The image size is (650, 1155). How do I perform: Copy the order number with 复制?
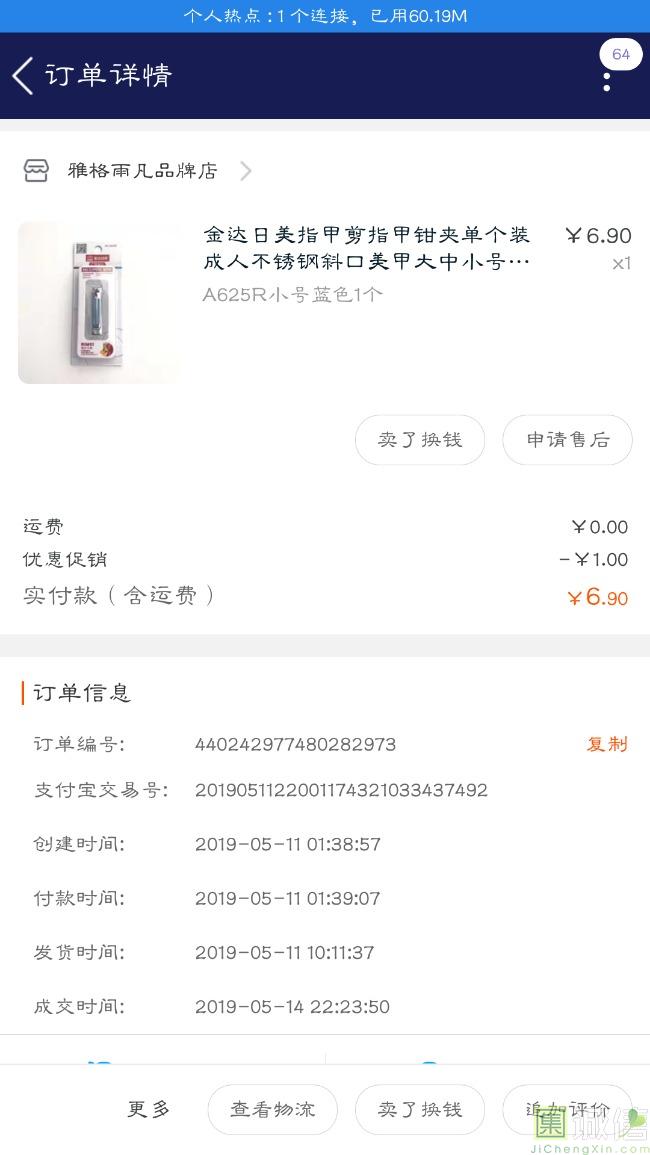(606, 744)
